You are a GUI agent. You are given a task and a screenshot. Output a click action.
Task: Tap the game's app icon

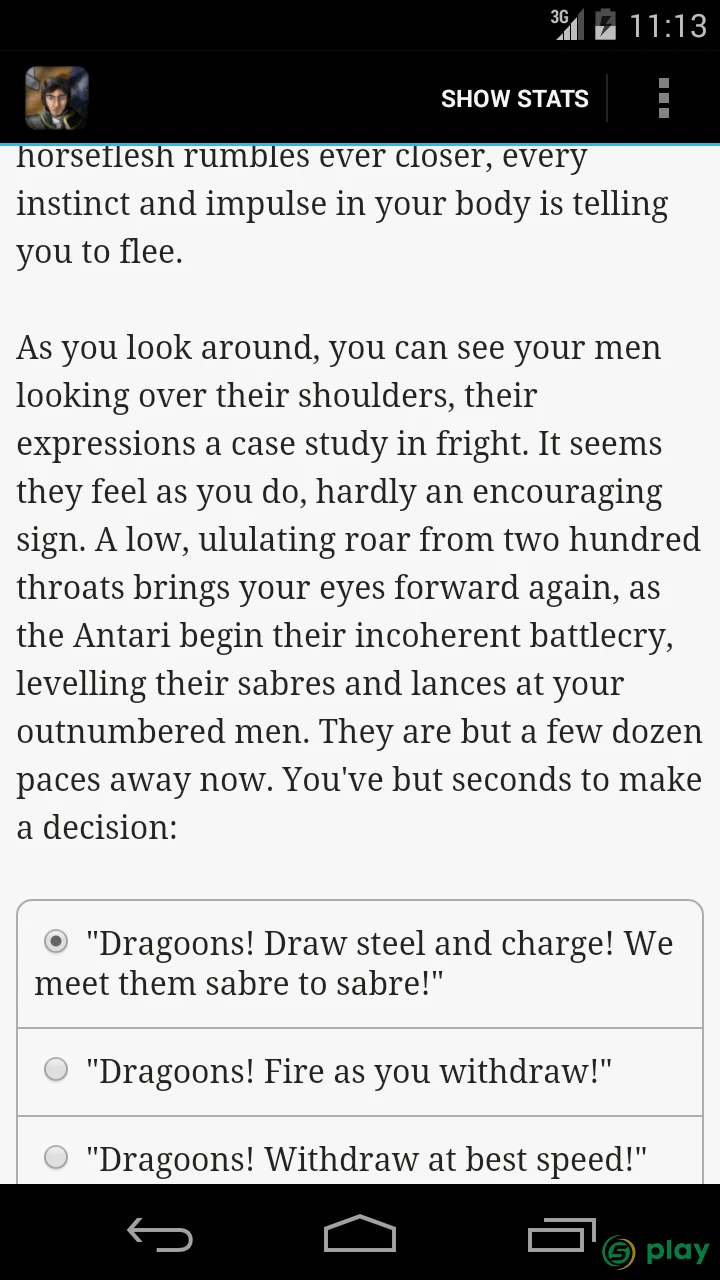click(x=57, y=98)
